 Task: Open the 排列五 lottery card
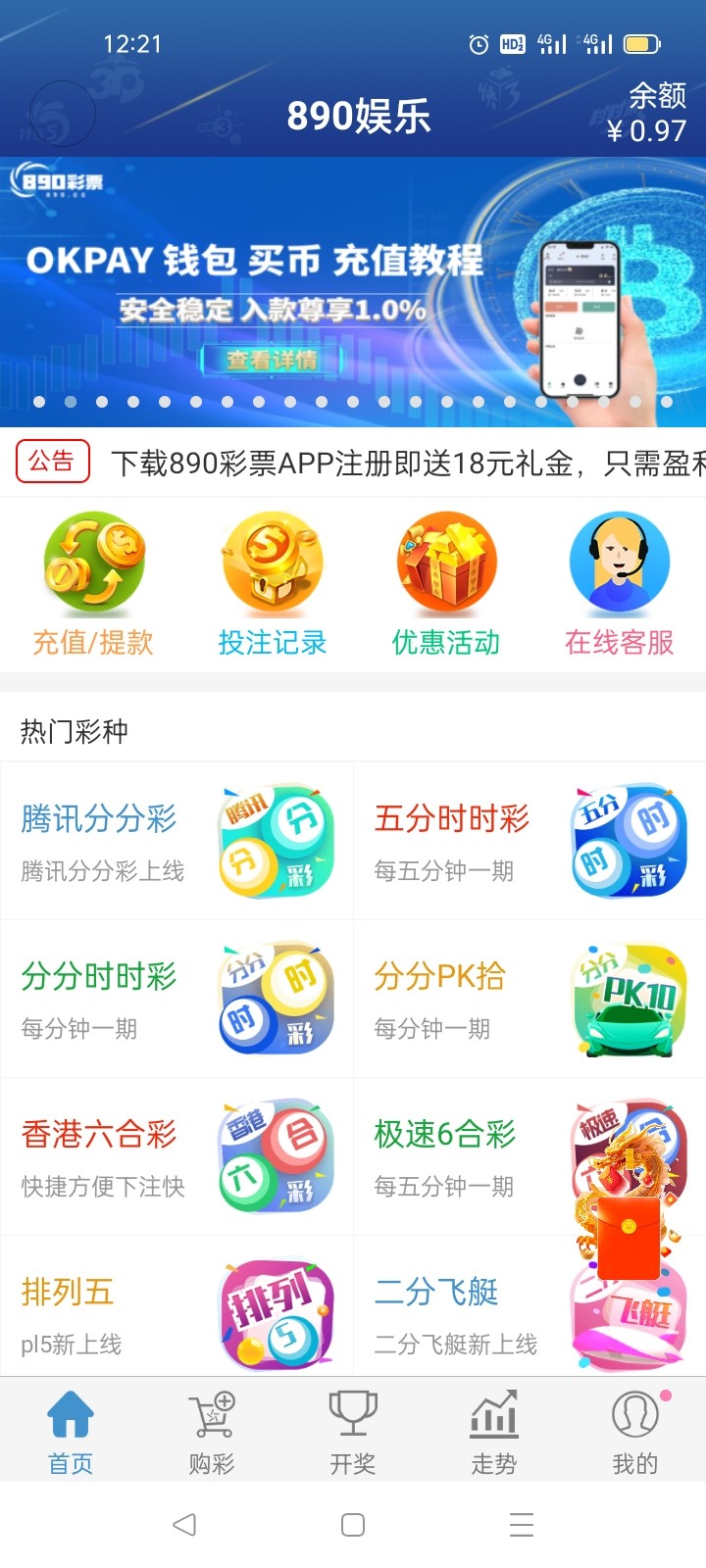pos(176,1314)
